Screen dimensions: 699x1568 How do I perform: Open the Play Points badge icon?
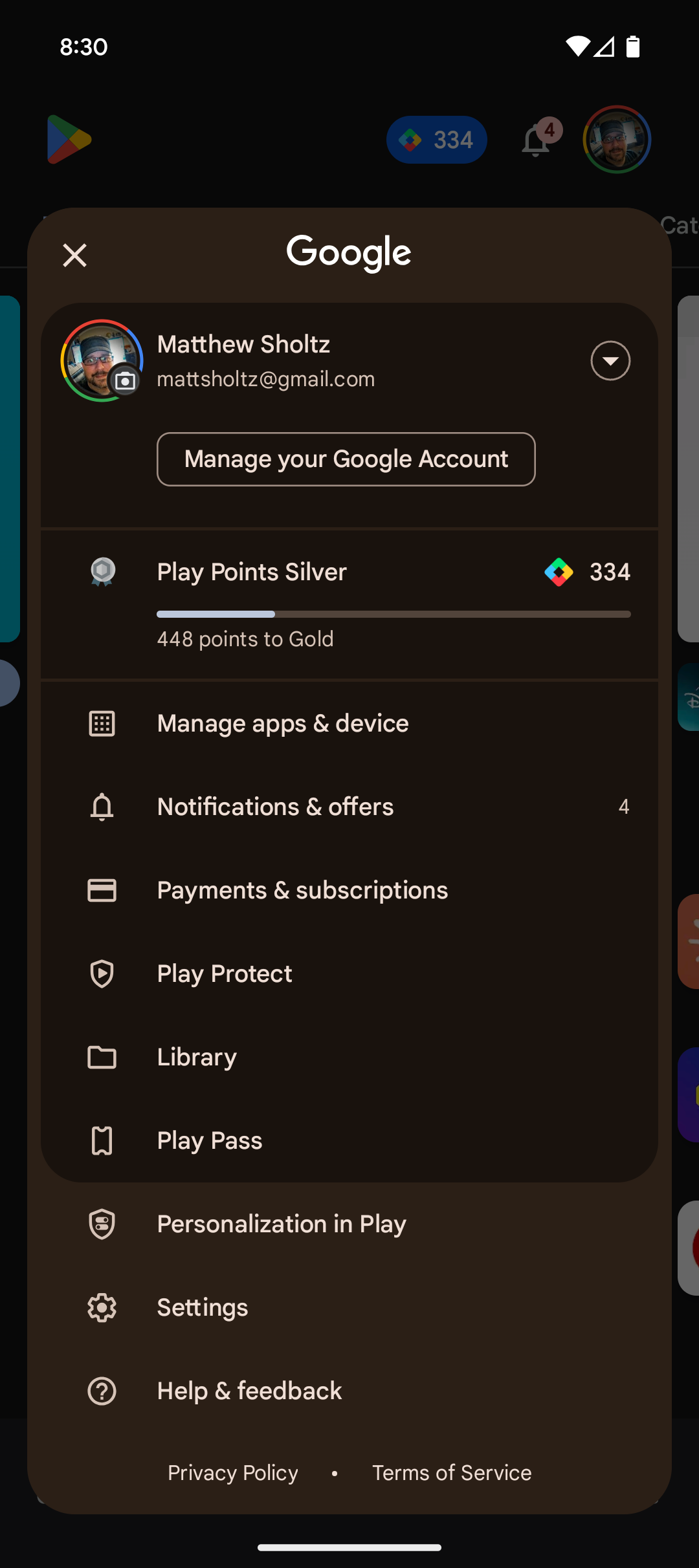point(102,572)
